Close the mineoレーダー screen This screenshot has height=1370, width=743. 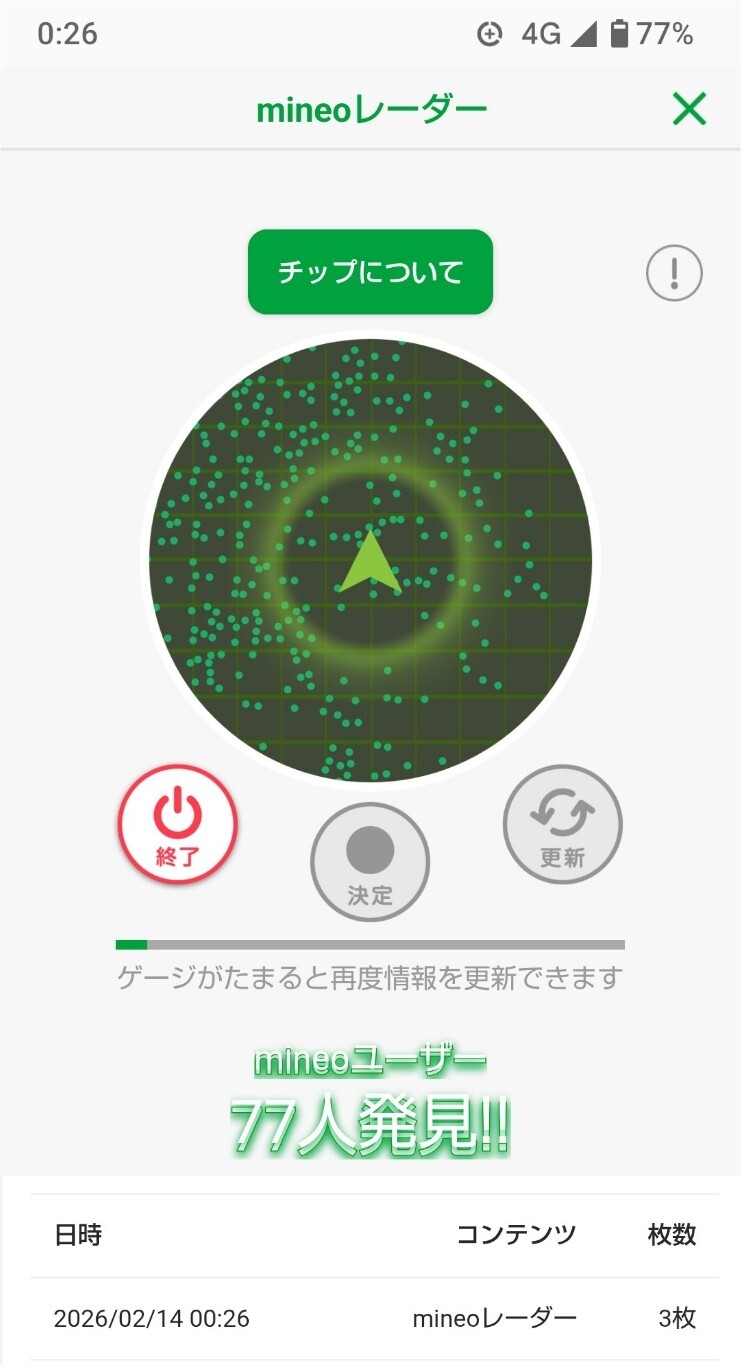point(689,109)
